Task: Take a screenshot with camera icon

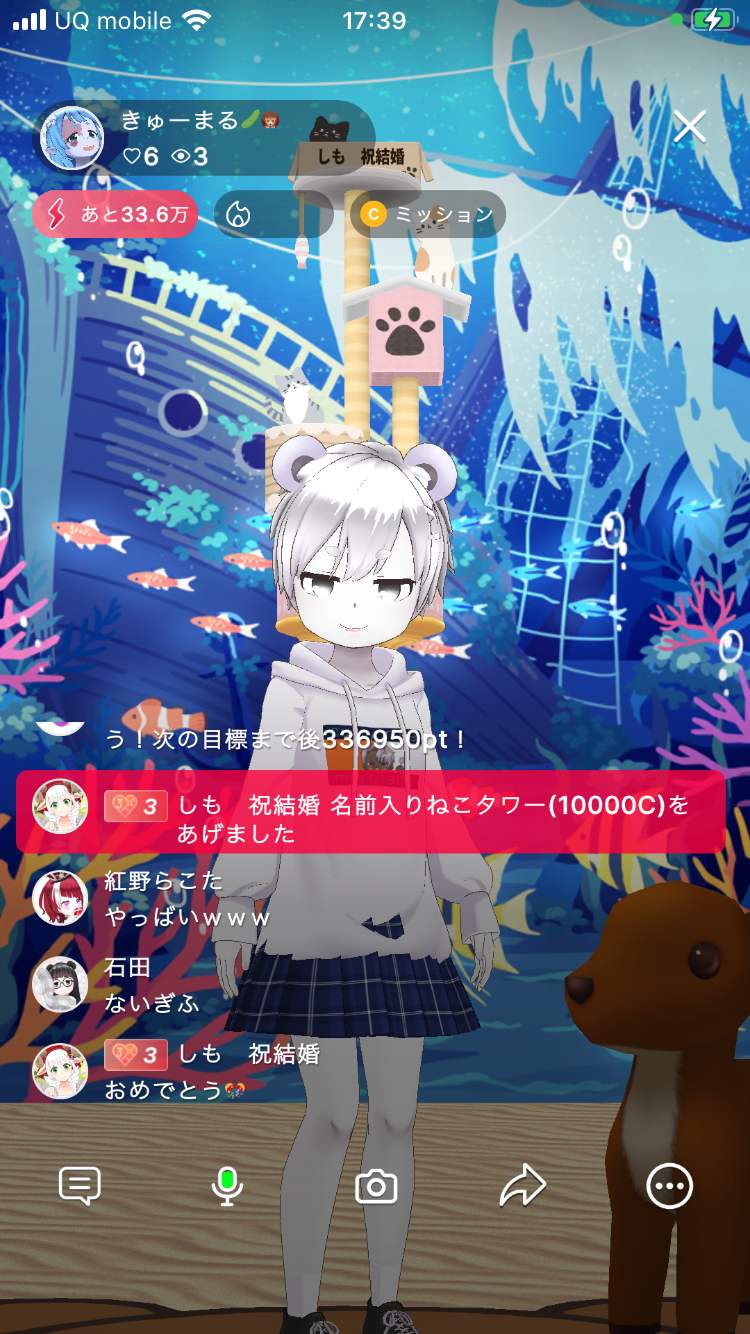Action: click(x=376, y=1187)
